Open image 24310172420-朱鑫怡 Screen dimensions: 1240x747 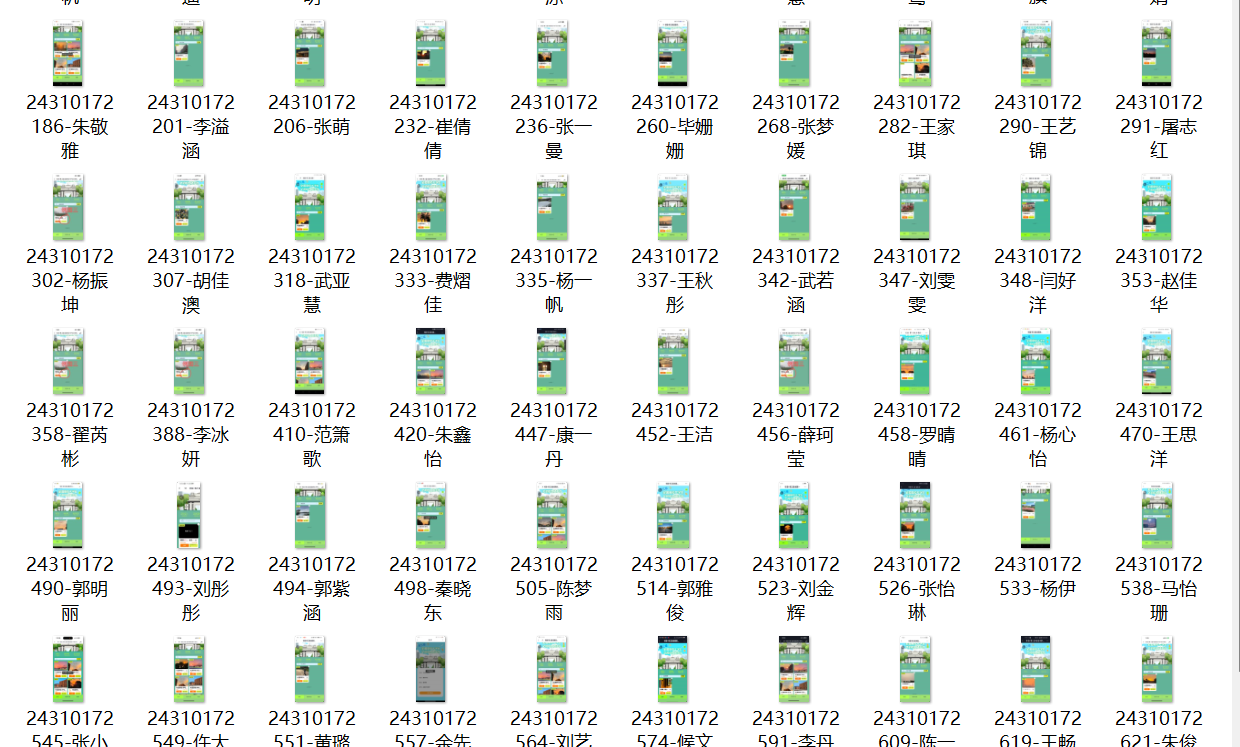[x=432, y=362]
